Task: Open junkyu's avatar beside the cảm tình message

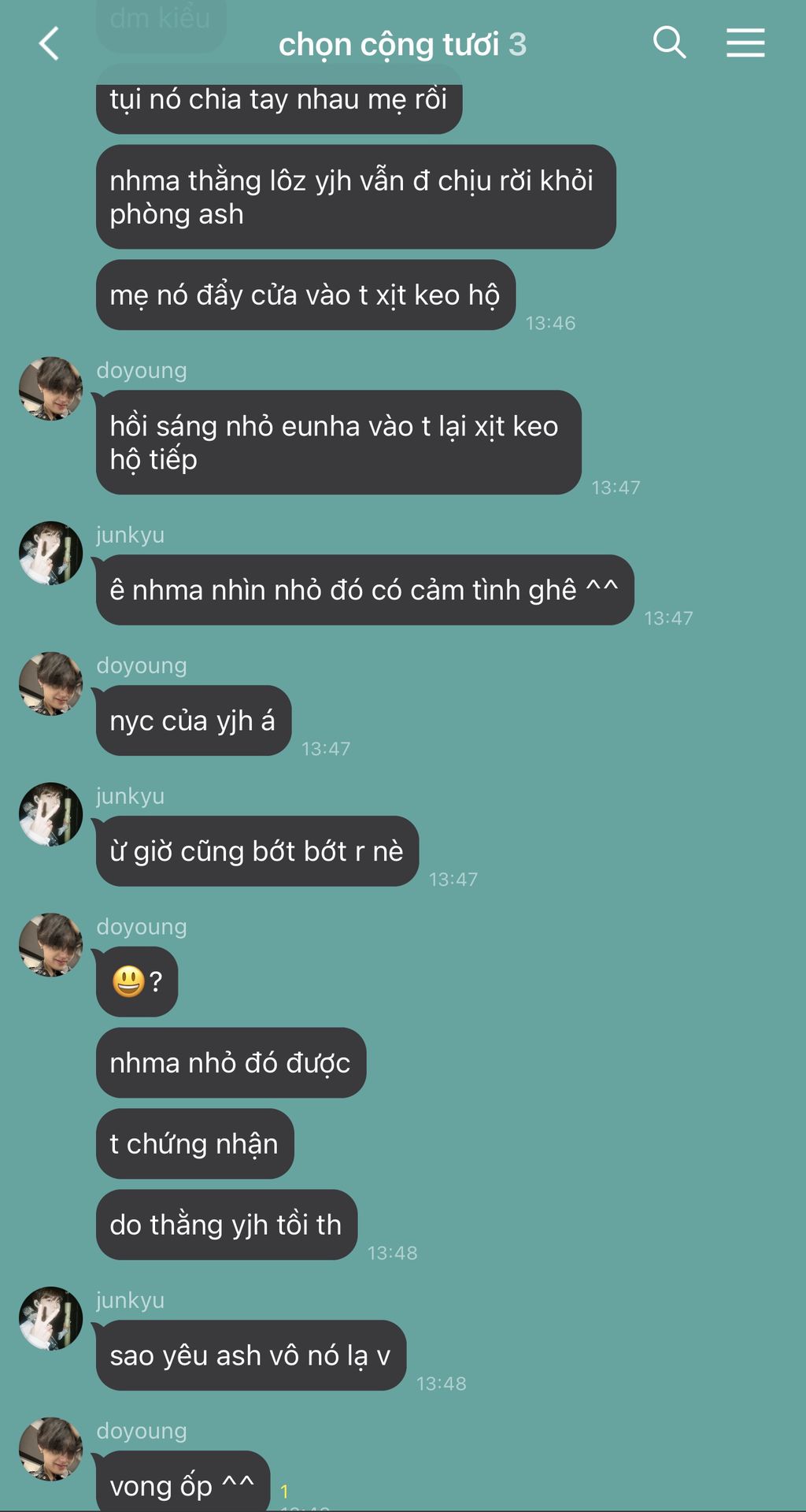Action: 51,553
